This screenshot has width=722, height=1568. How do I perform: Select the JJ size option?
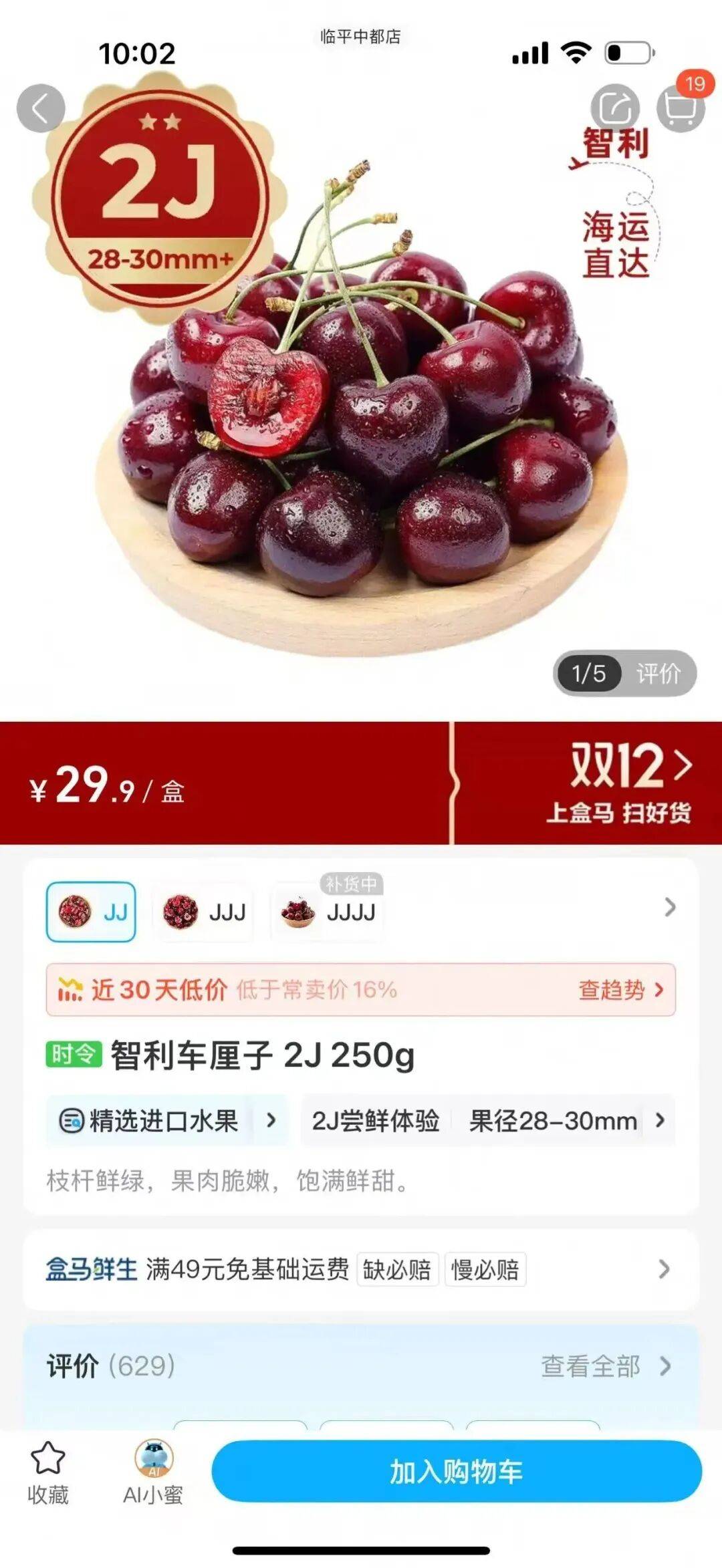coord(92,912)
